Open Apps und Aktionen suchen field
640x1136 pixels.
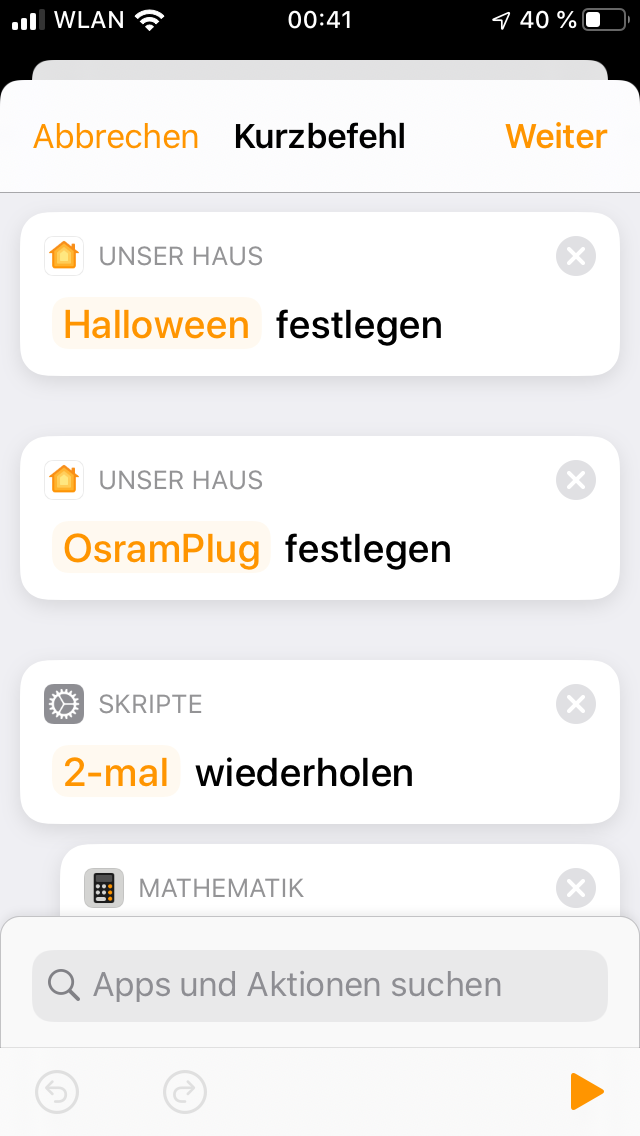click(x=320, y=985)
